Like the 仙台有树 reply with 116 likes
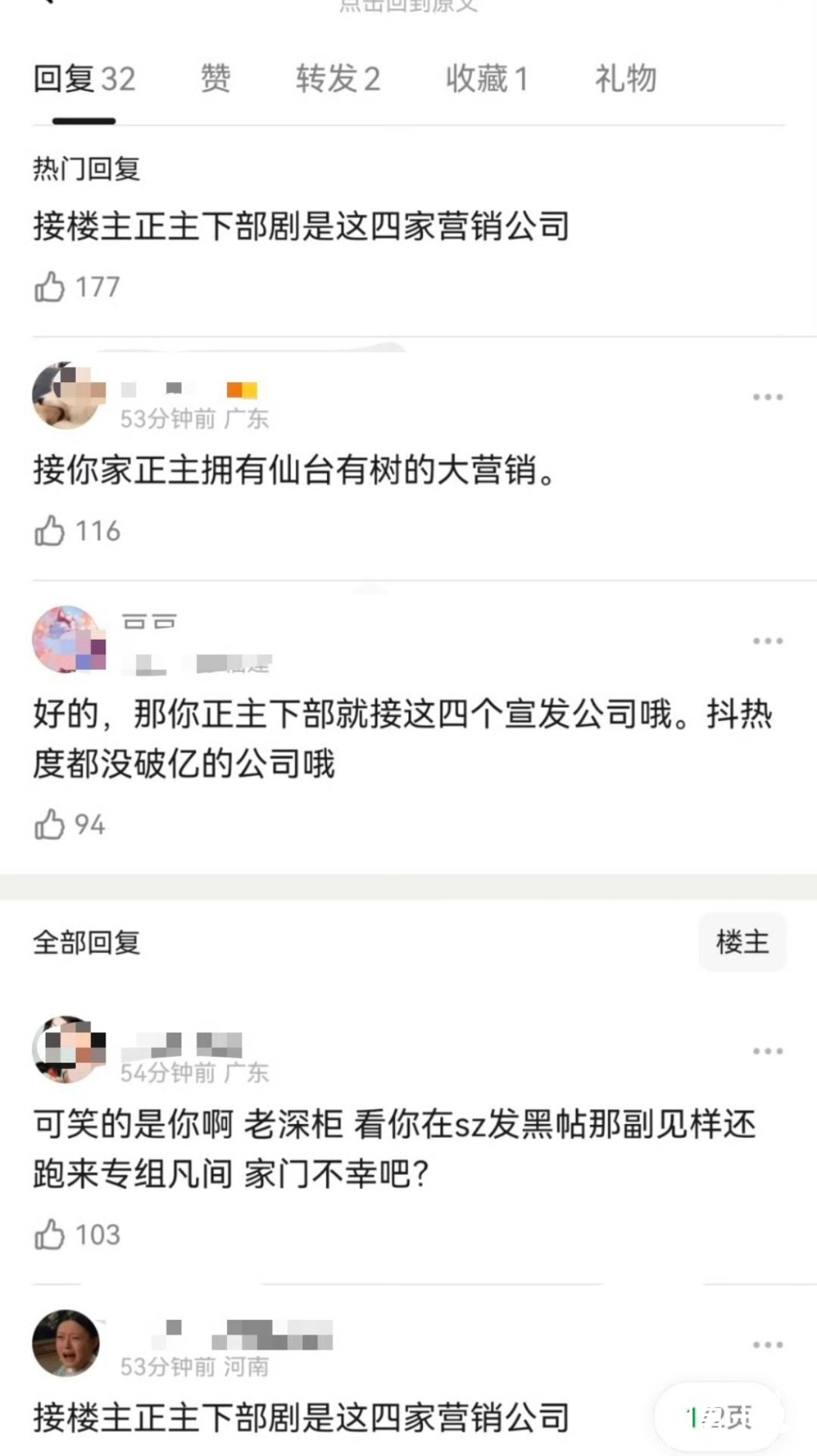 [x=50, y=531]
